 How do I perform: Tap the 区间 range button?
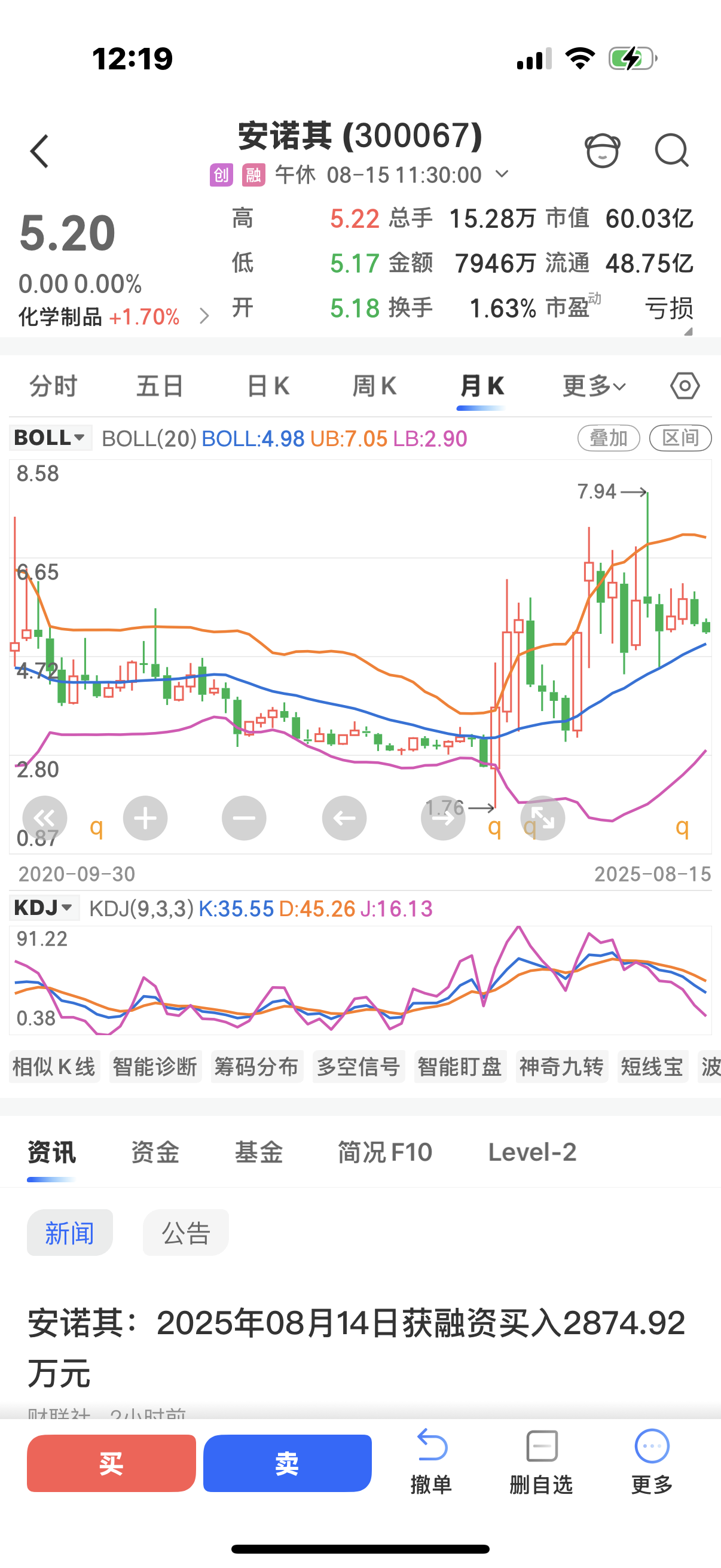[680, 438]
